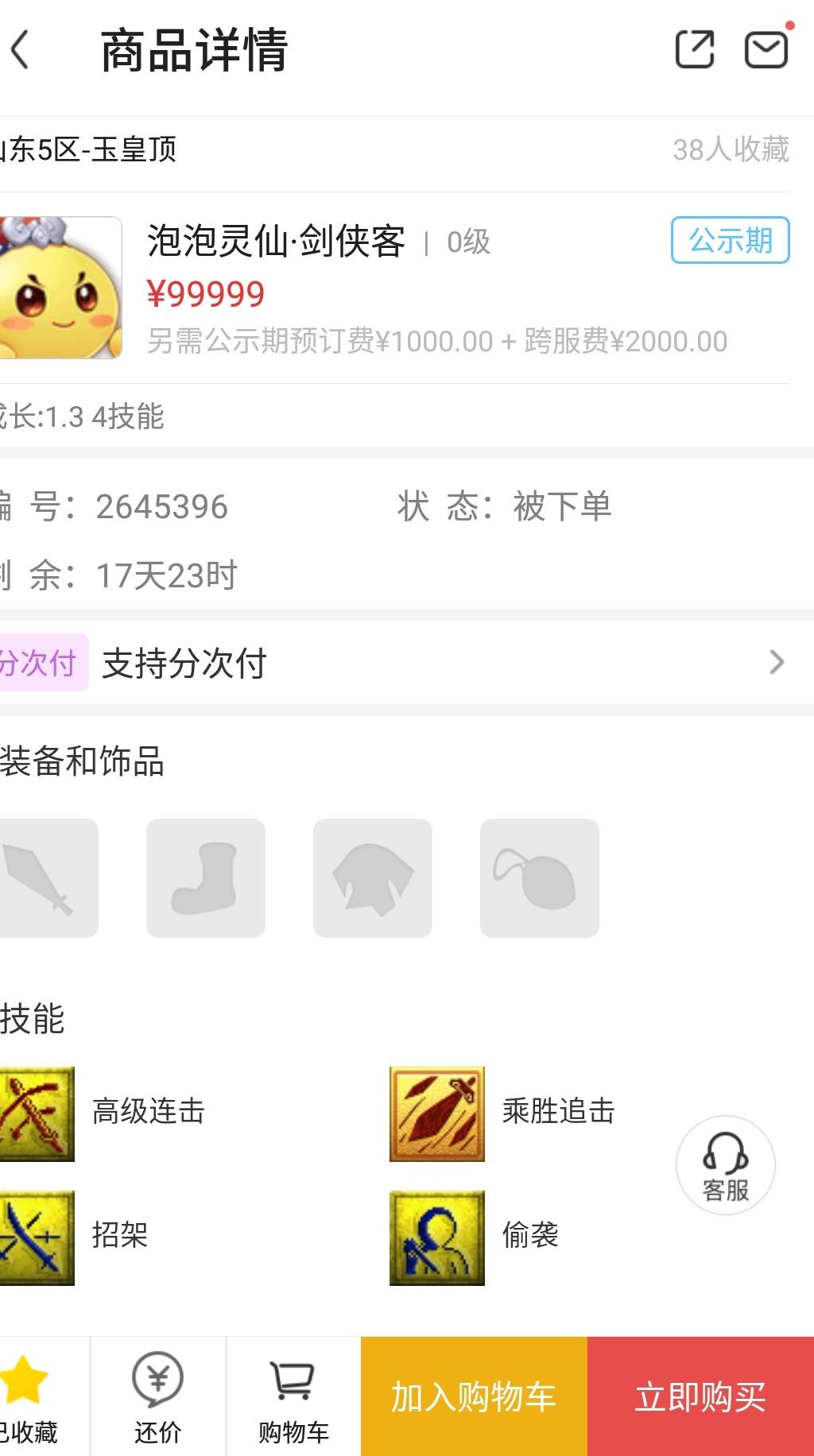Tap the 泡泡灵仙 pet avatar image
Viewport: 814px width, 1456px height.
[60, 288]
